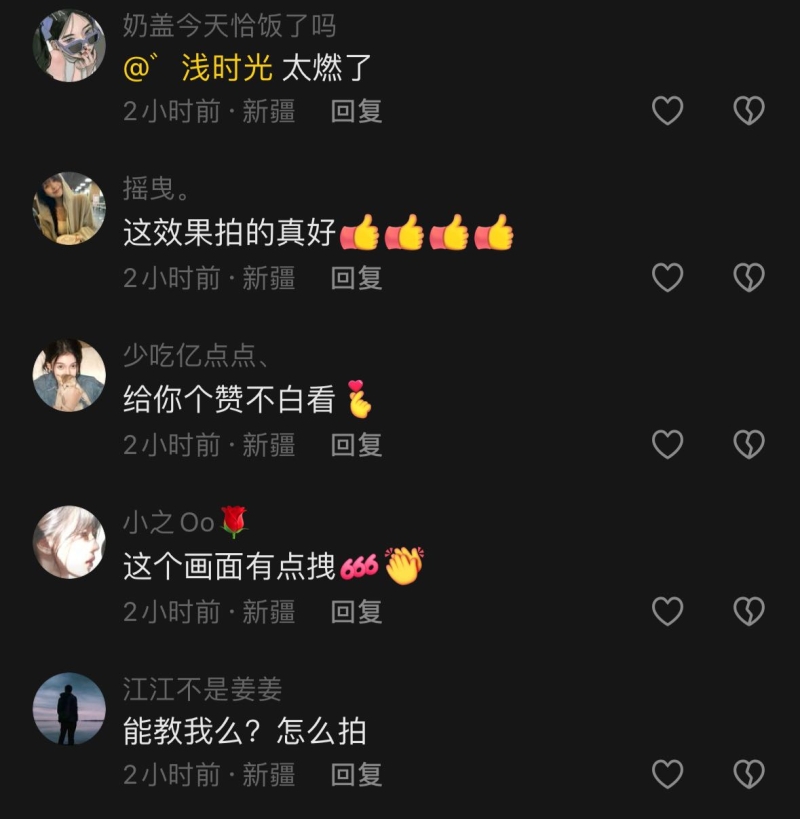Reply to 摇曳。's comment
This screenshot has height=819, width=800.
tap(356, 277)
